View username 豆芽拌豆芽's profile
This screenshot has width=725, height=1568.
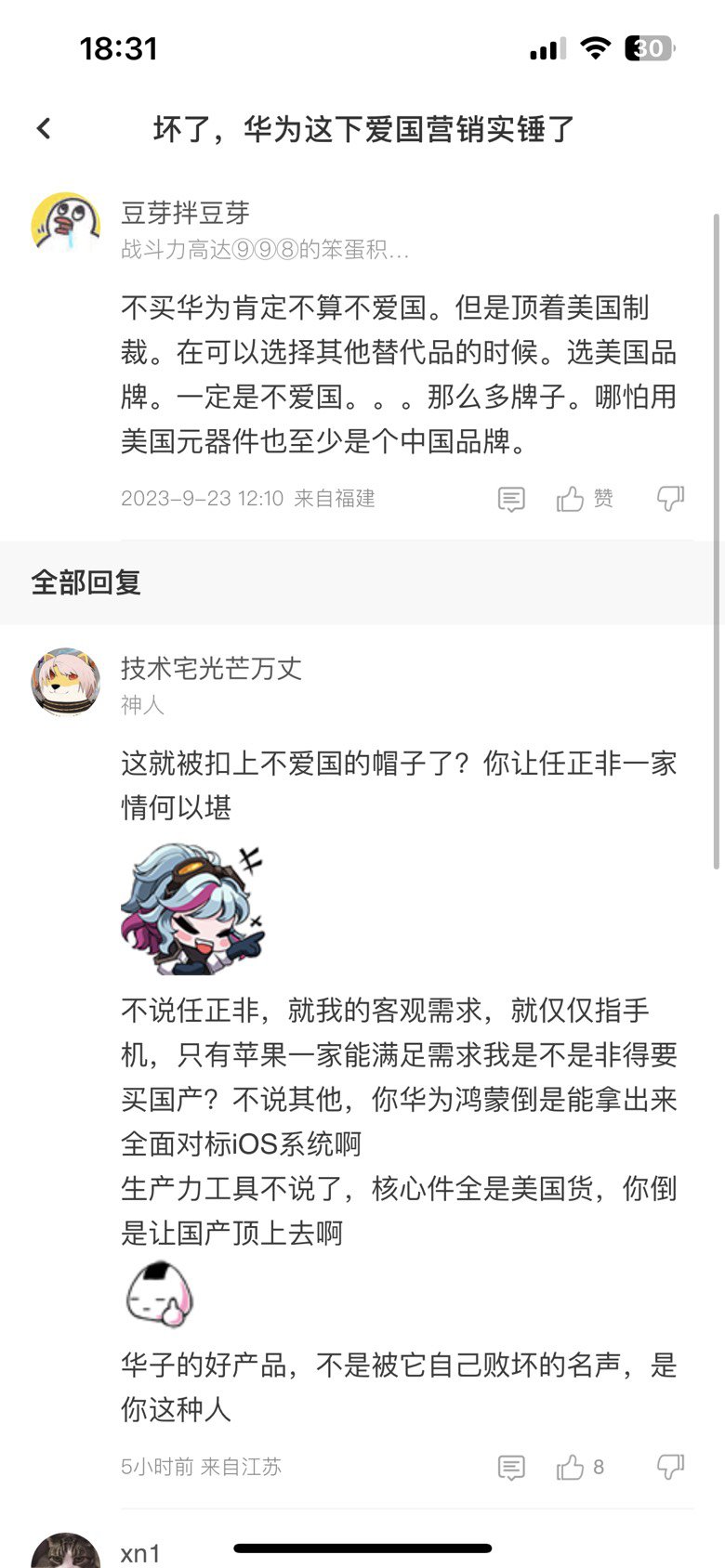tap(185, 213)
